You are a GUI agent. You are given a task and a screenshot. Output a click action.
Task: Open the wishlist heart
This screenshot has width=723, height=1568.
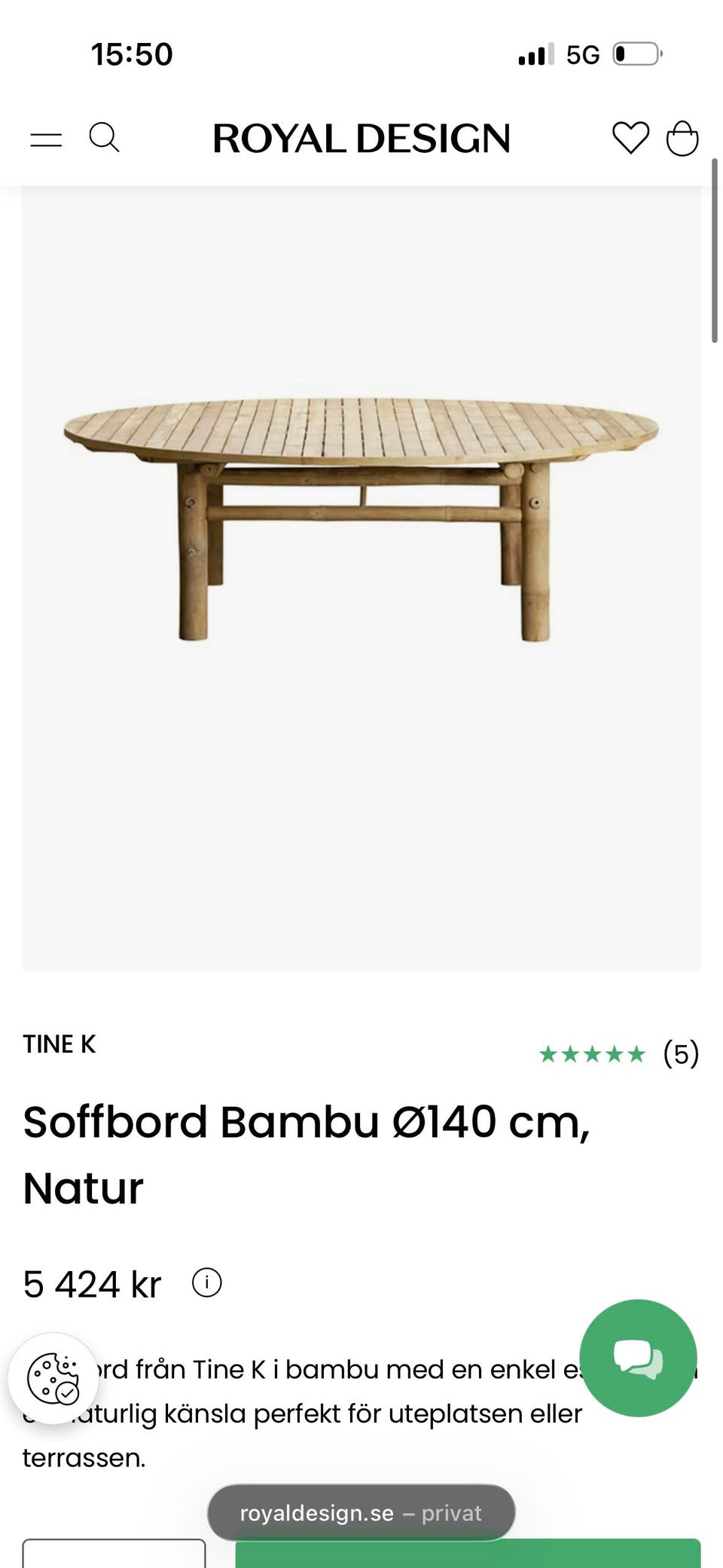click(x=630, y=138)
